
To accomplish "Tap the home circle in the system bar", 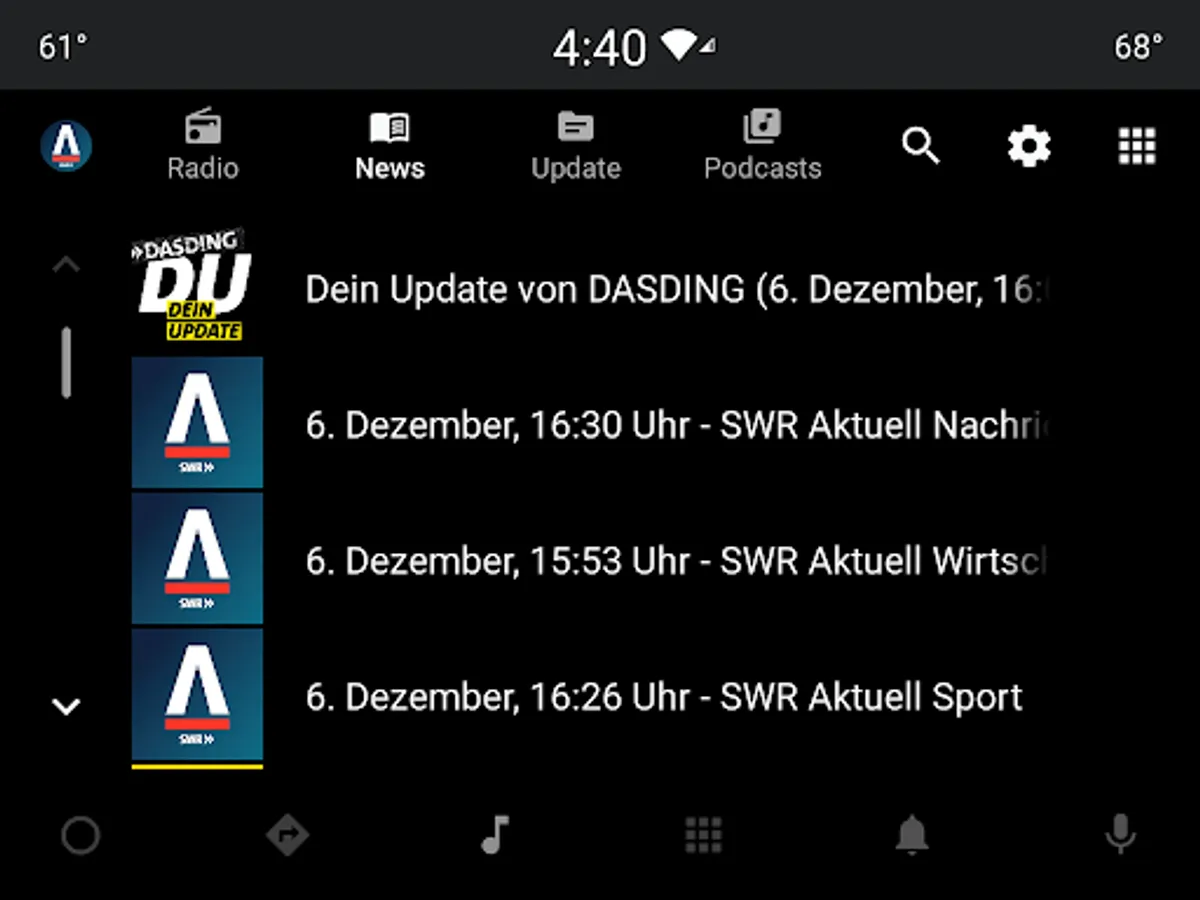I will (80, 835).
